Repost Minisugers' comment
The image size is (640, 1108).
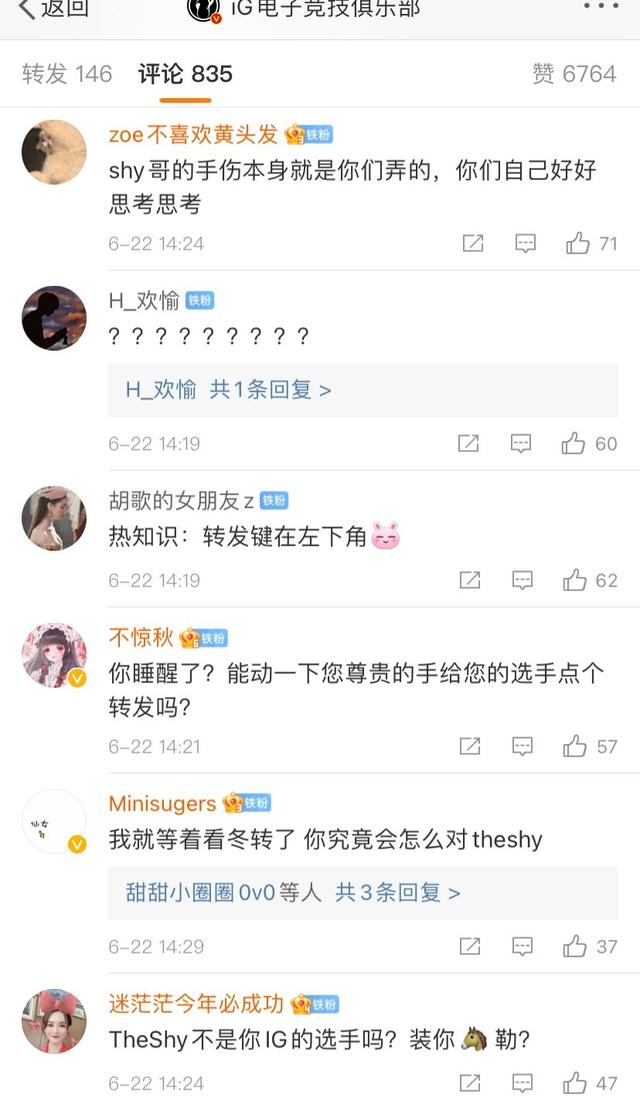pos(468,946)
